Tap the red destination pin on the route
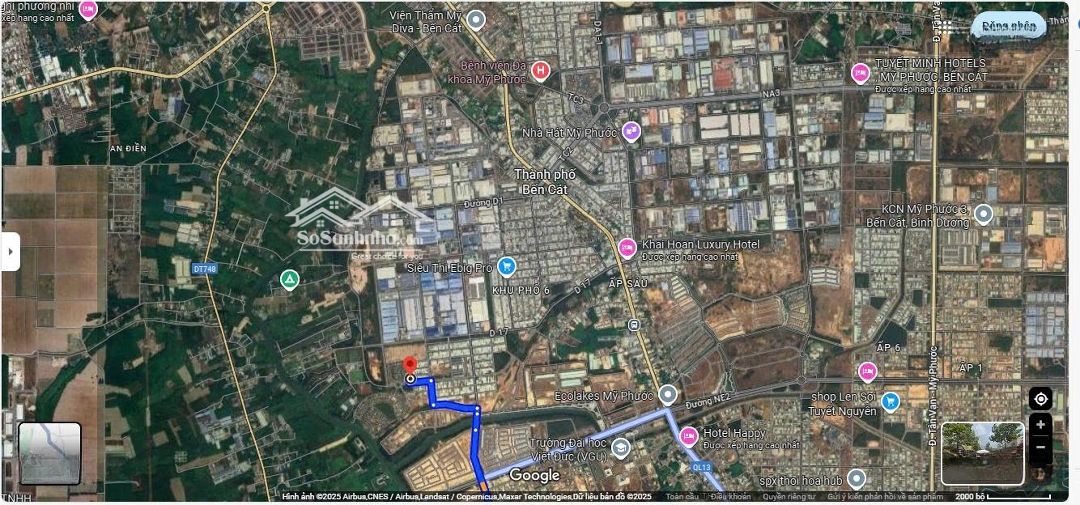The image size is (1080, 505). tap(410, 366)
